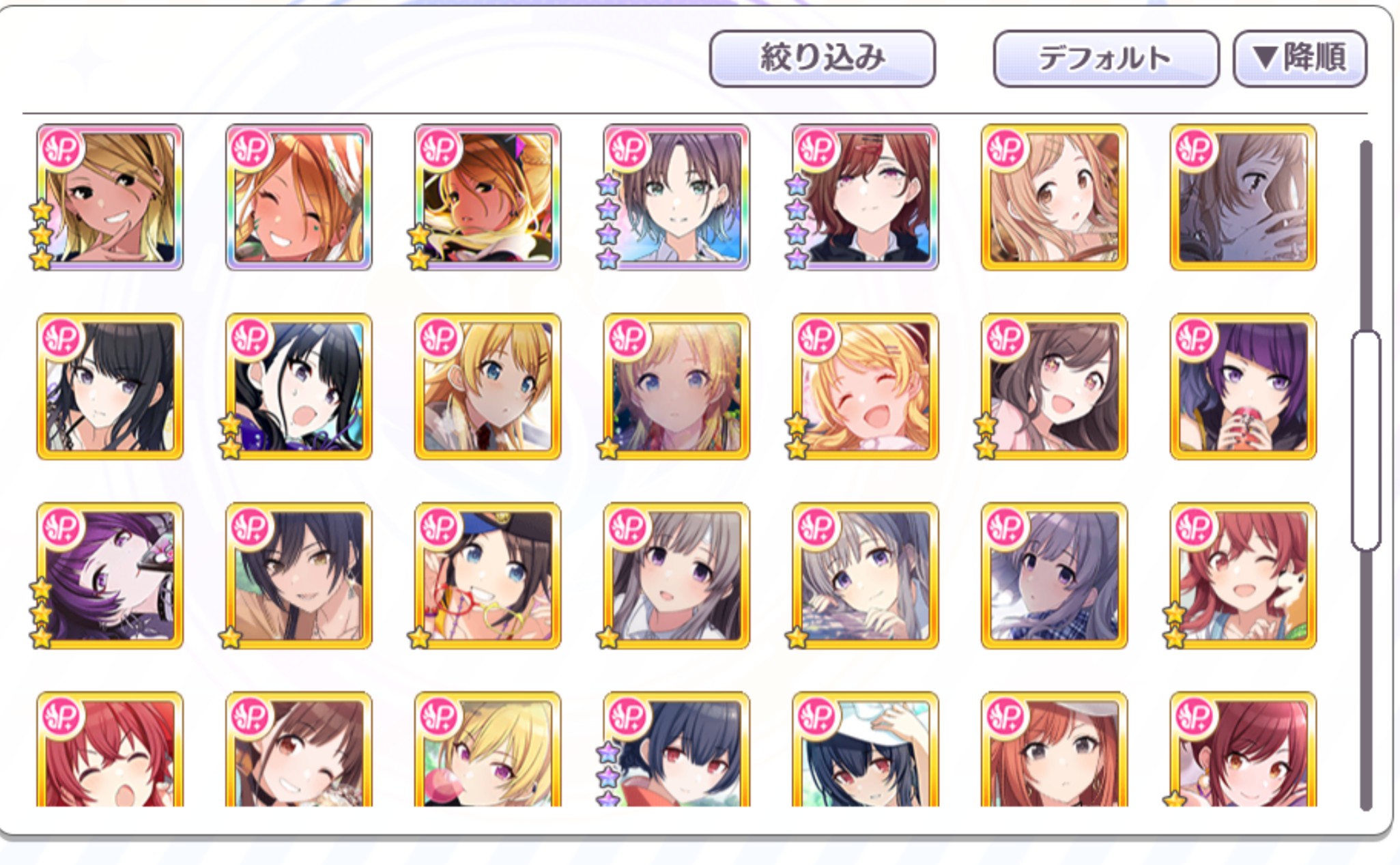Tap the デフォルト sort option button
The height and width of the screenshot is (865, 1400).
point(1105,59)
